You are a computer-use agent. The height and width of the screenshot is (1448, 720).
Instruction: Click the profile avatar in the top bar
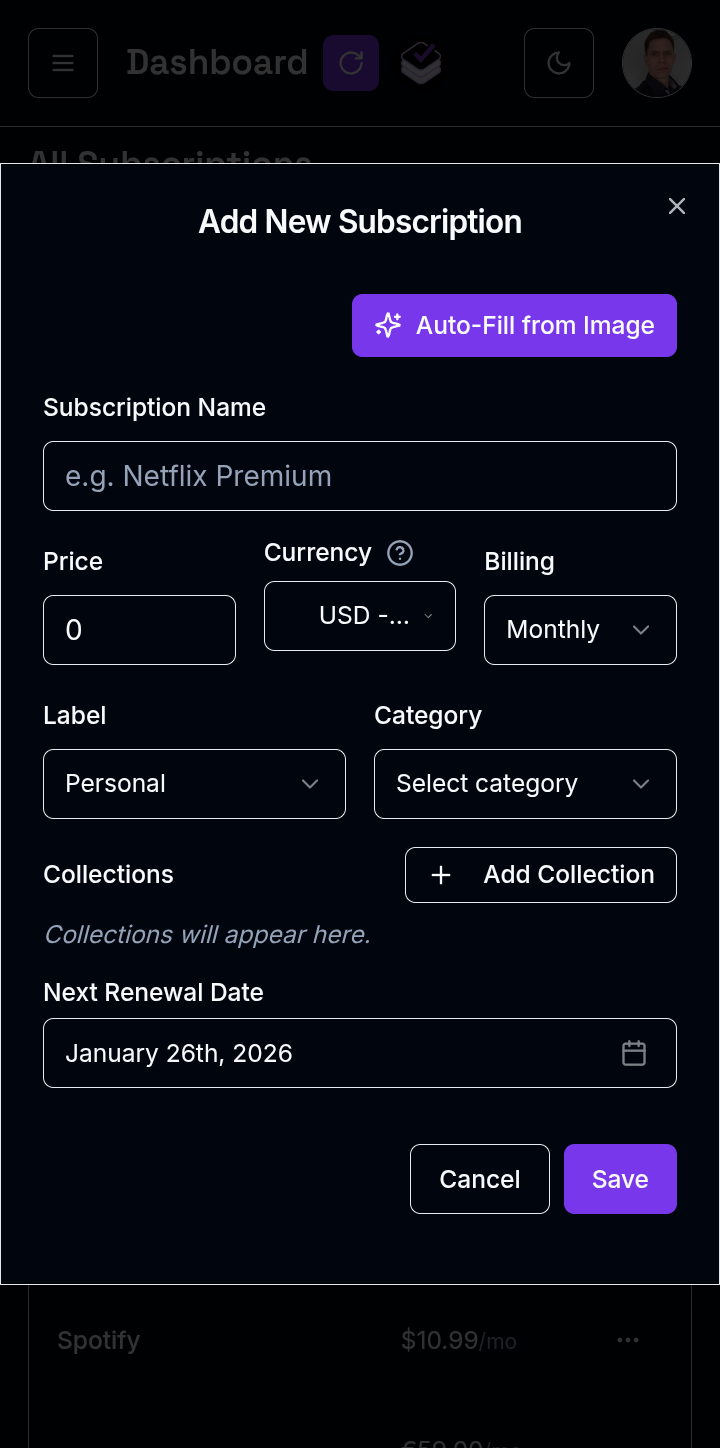[x=657, y=62]
